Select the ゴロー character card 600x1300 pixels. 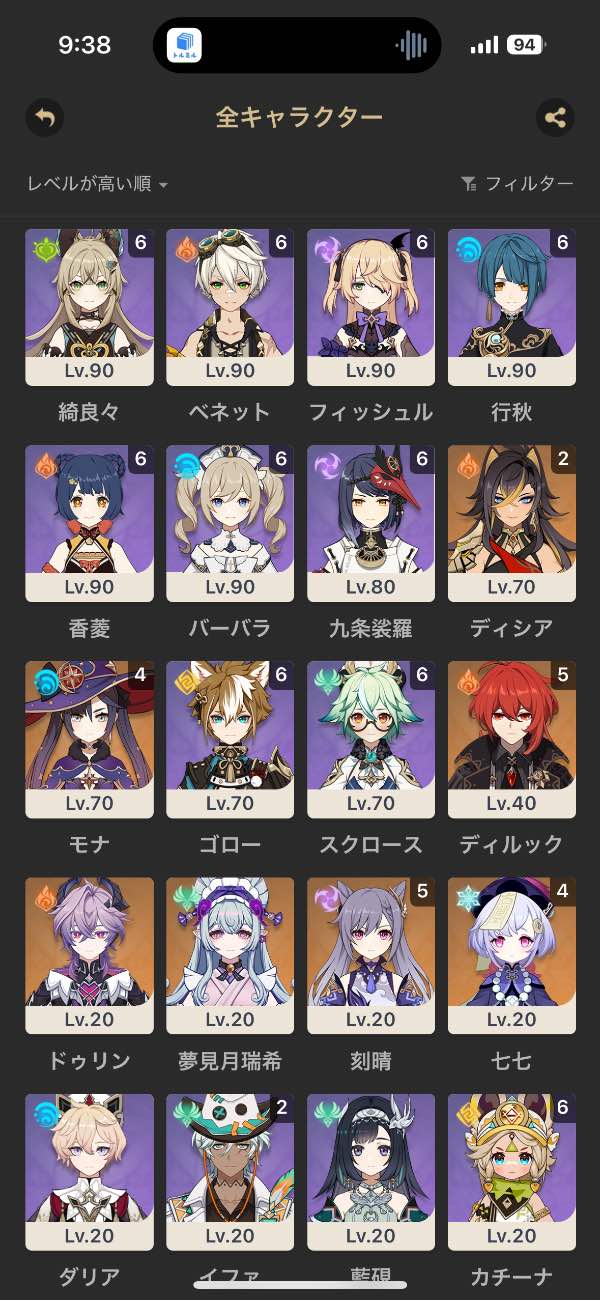(230, 739)
